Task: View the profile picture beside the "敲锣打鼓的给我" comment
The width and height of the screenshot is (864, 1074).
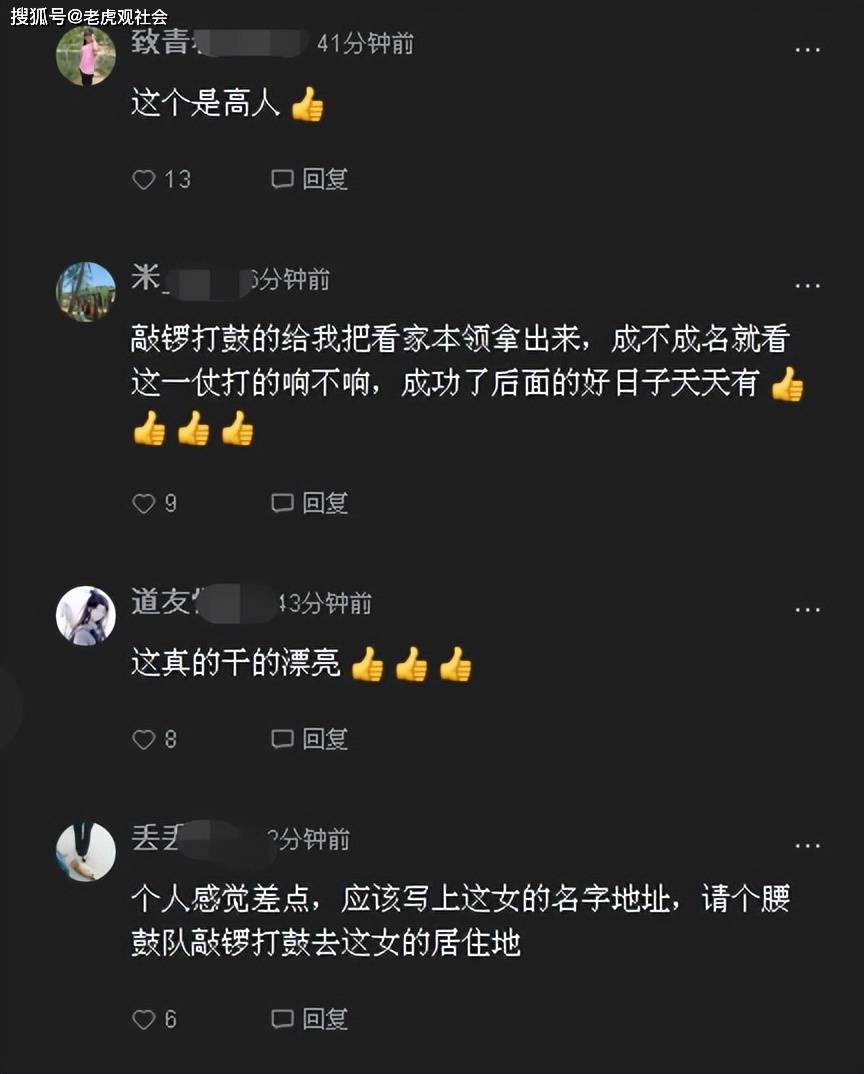Action: pos(85,291)
